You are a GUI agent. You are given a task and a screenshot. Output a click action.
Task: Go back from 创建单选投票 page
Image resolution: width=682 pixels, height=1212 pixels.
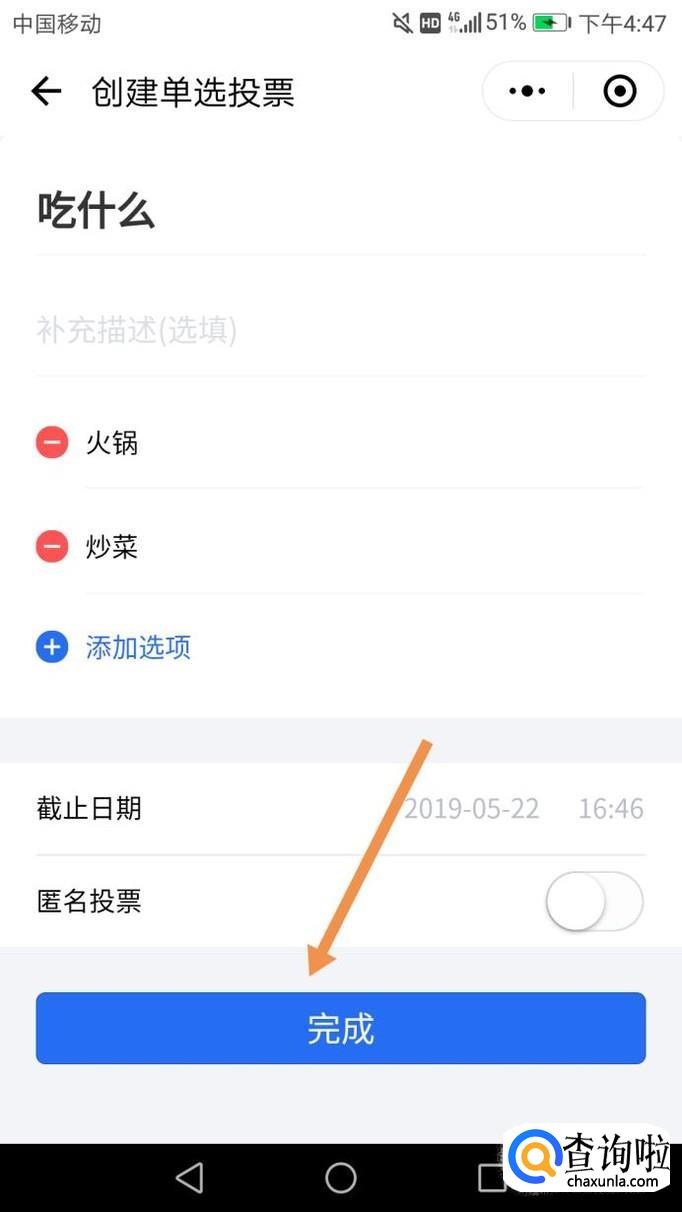pos(46,92)
